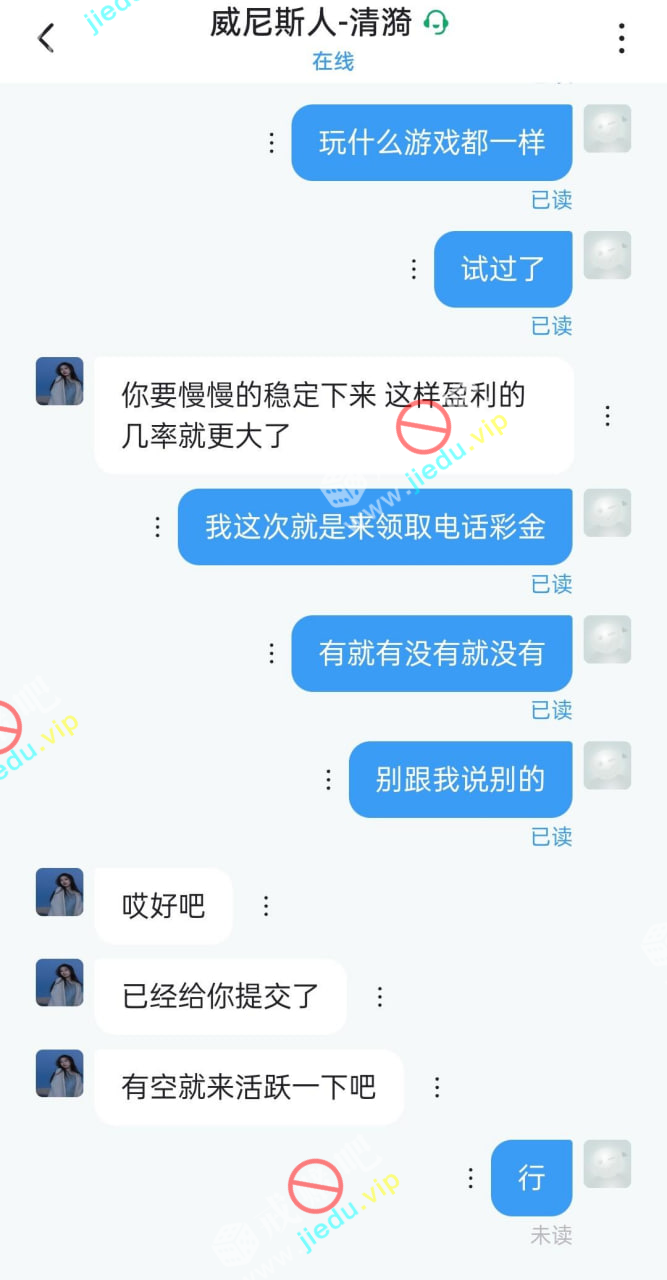View agent avatar beside 哎好吧
Viewport: 667px width, 1280px height.
[x=60, y=892]
